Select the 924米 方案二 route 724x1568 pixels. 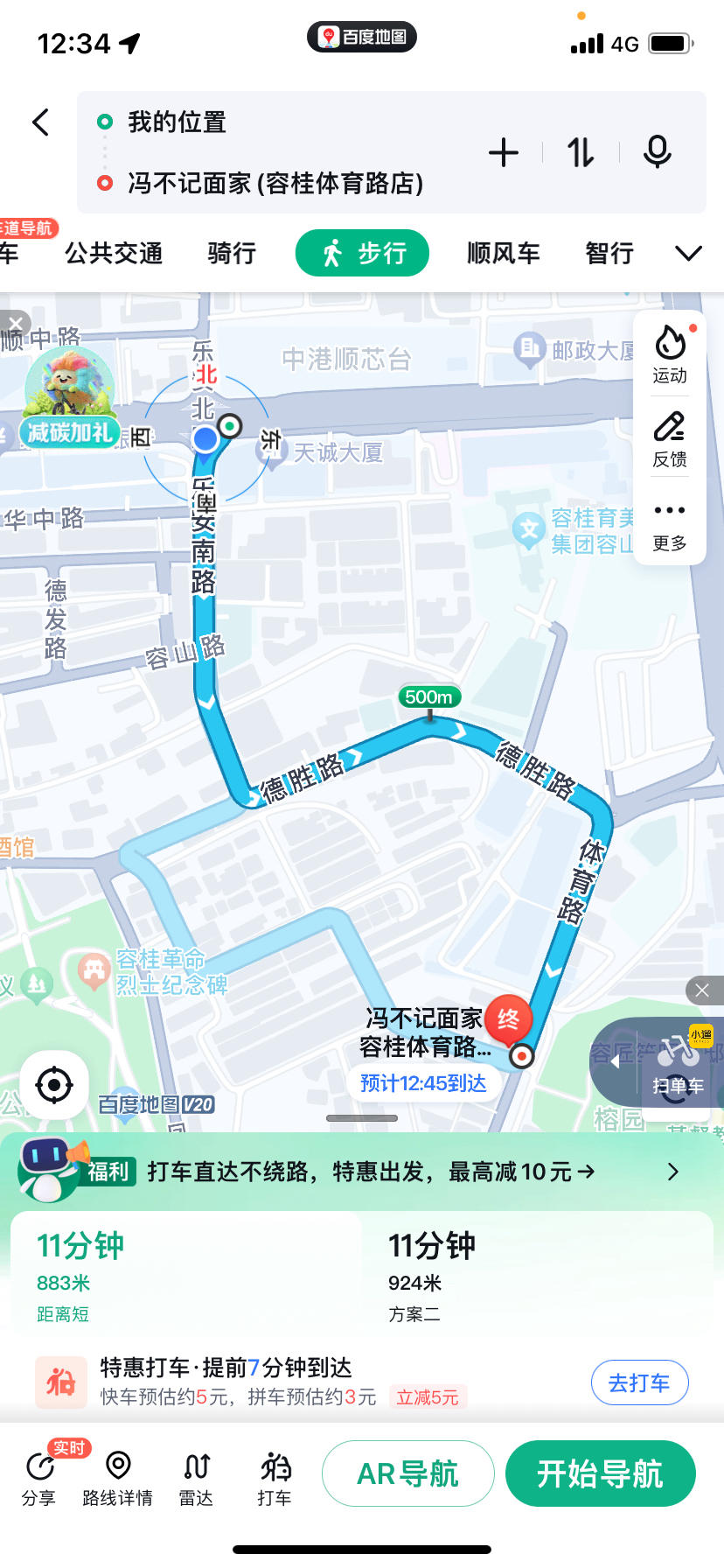click(x=537, y=1274)
